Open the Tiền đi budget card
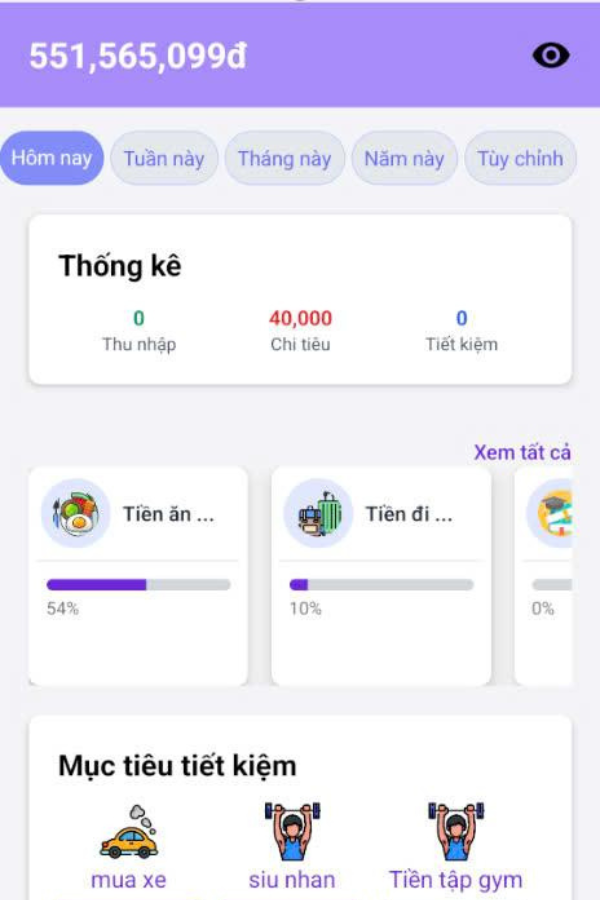Viewport: 600px width, 900px height. point(381,575)
